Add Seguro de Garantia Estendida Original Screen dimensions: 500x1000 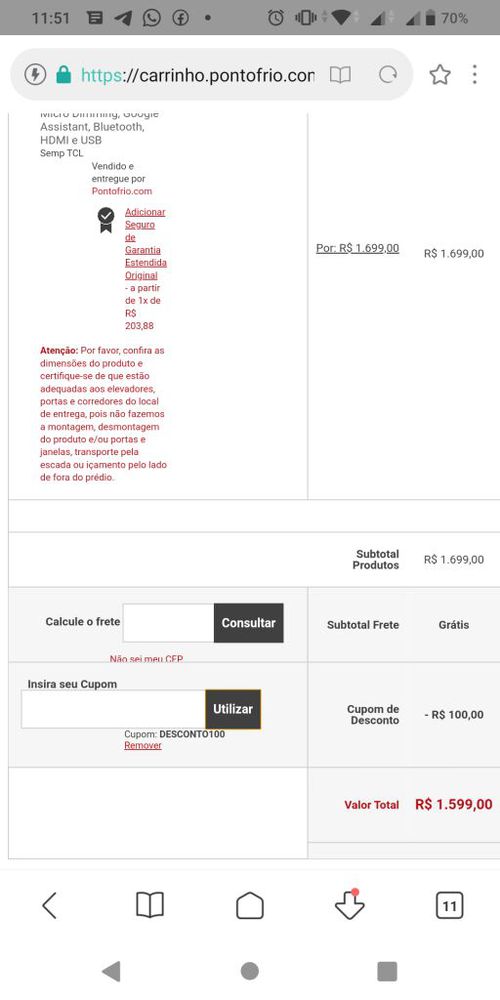tap(145, 244)
